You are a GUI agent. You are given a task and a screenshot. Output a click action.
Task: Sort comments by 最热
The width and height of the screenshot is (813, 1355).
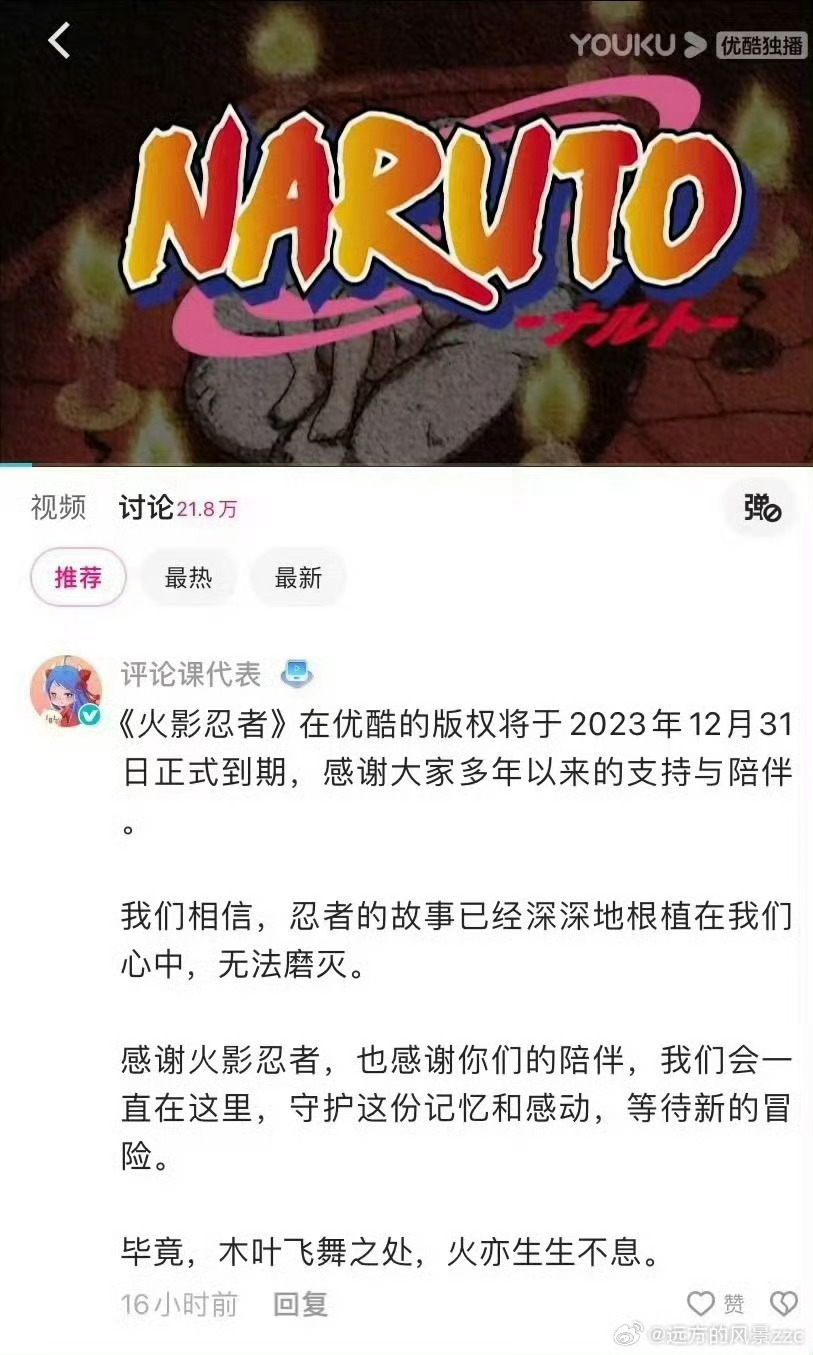(188, 577)
